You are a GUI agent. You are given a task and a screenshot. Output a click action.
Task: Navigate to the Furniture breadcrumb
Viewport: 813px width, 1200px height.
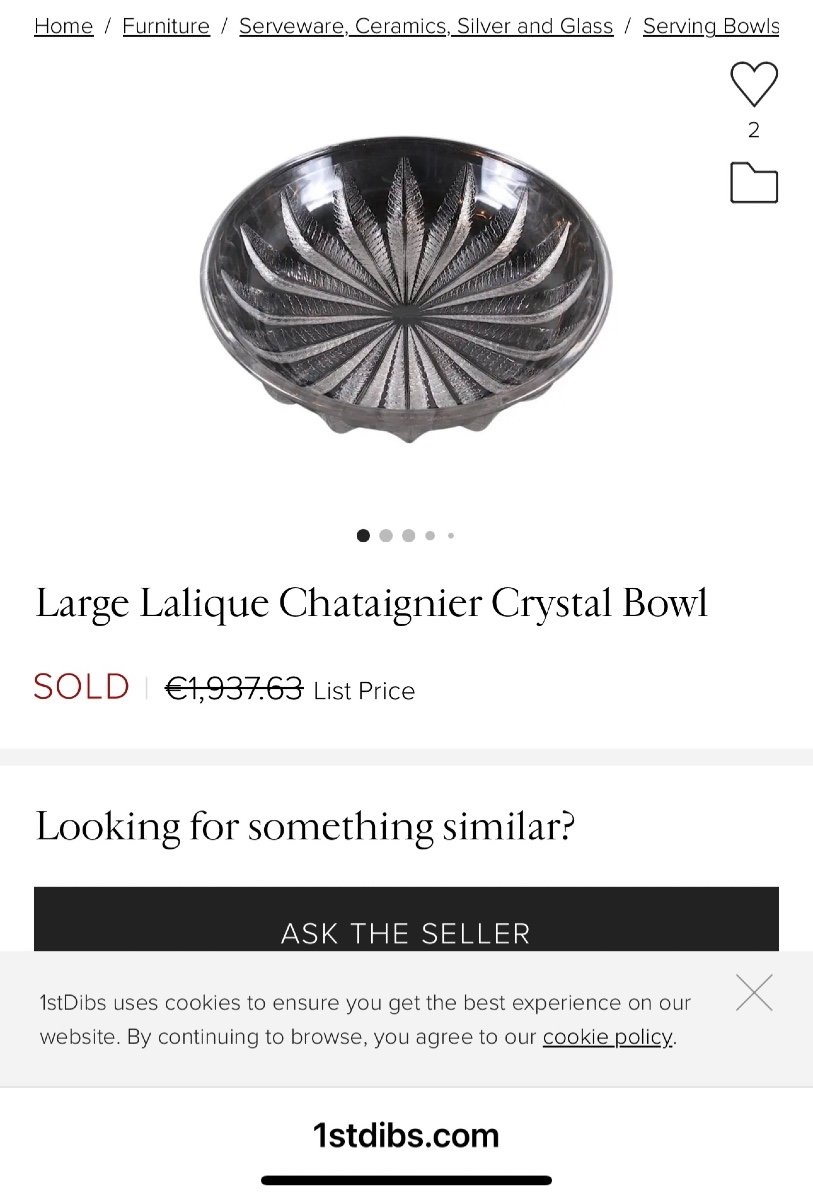pyautogui.click(x=166, y=25)
